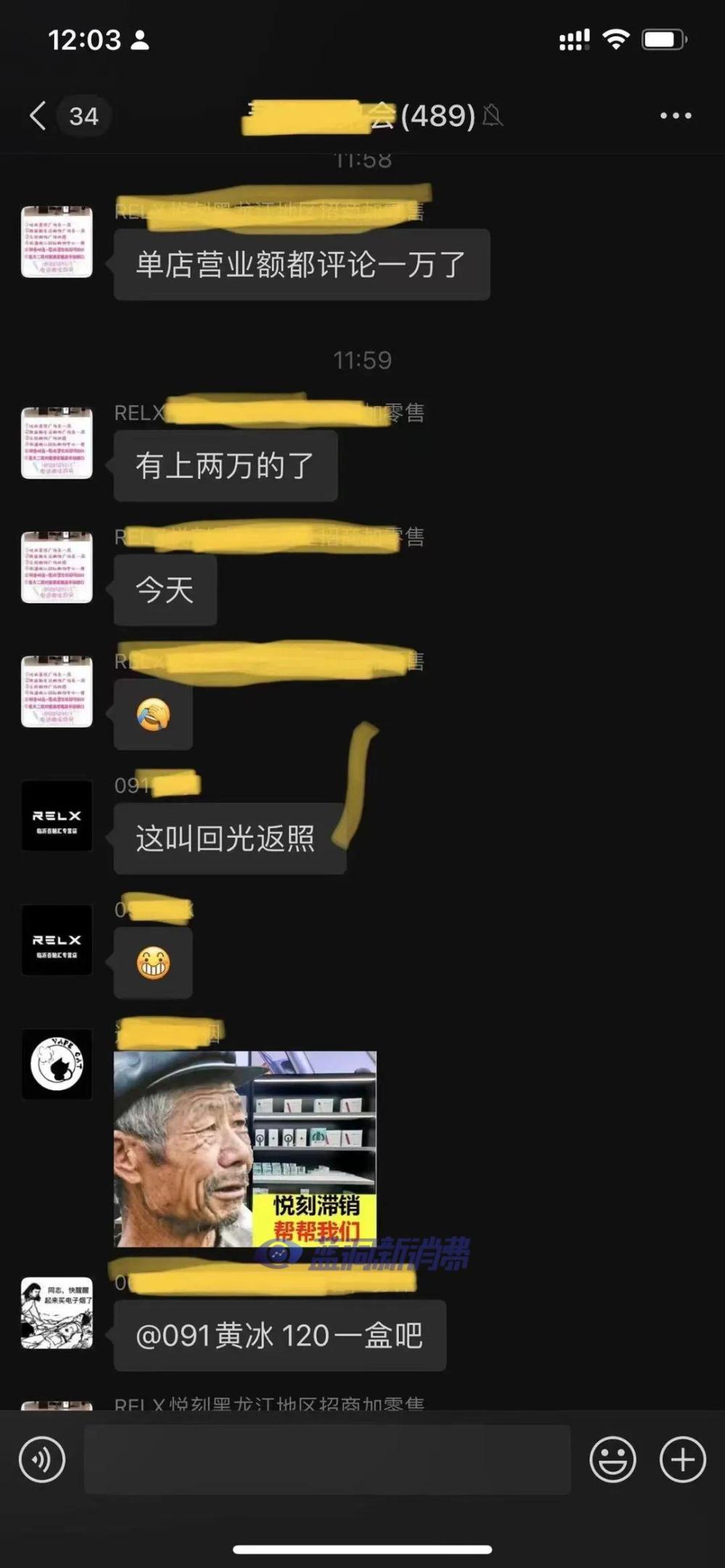Go back to the chat list
This screenshot has height=1568, width=725.
pyautogui.click(x=39, y=116)
